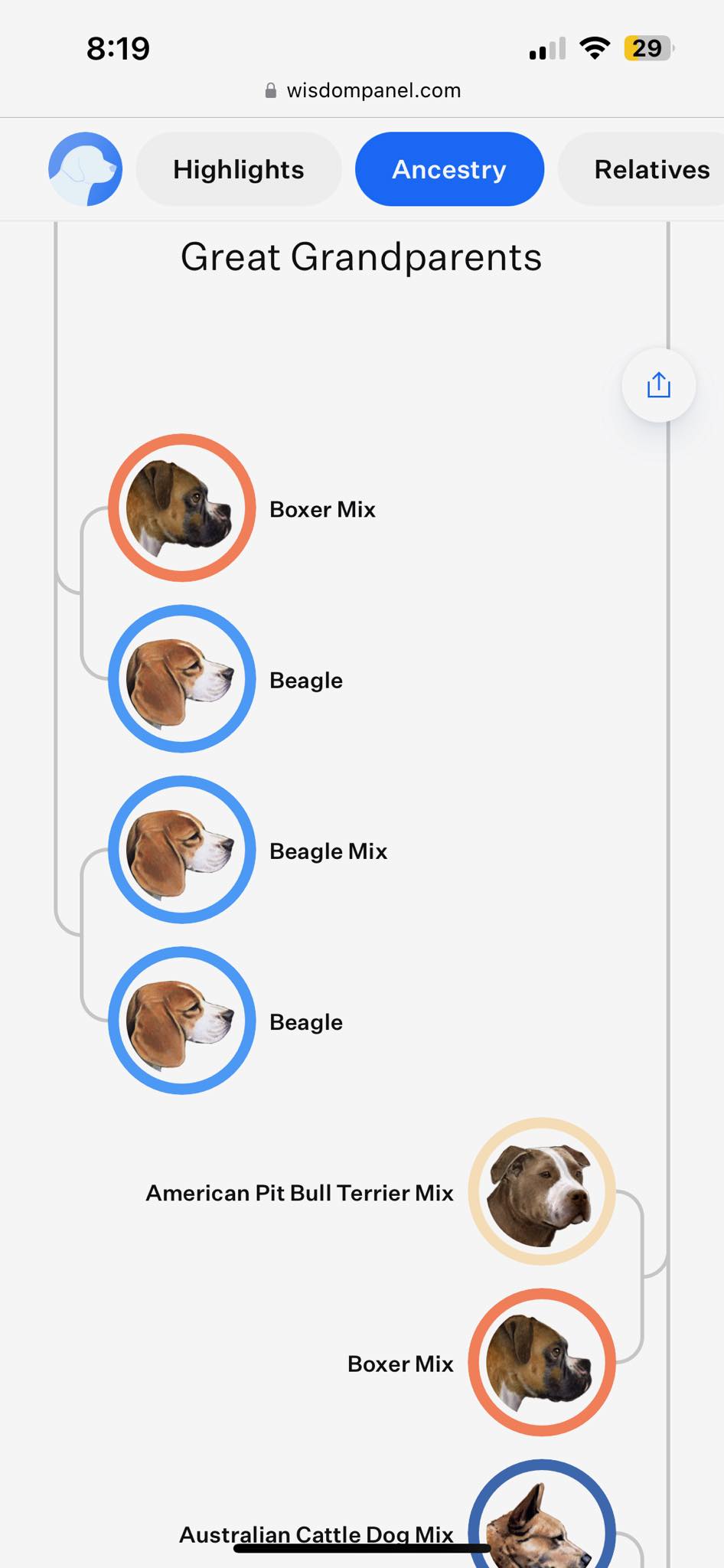724x1568 pixels.
Task: Share the ancestry results
Action: 658,385
